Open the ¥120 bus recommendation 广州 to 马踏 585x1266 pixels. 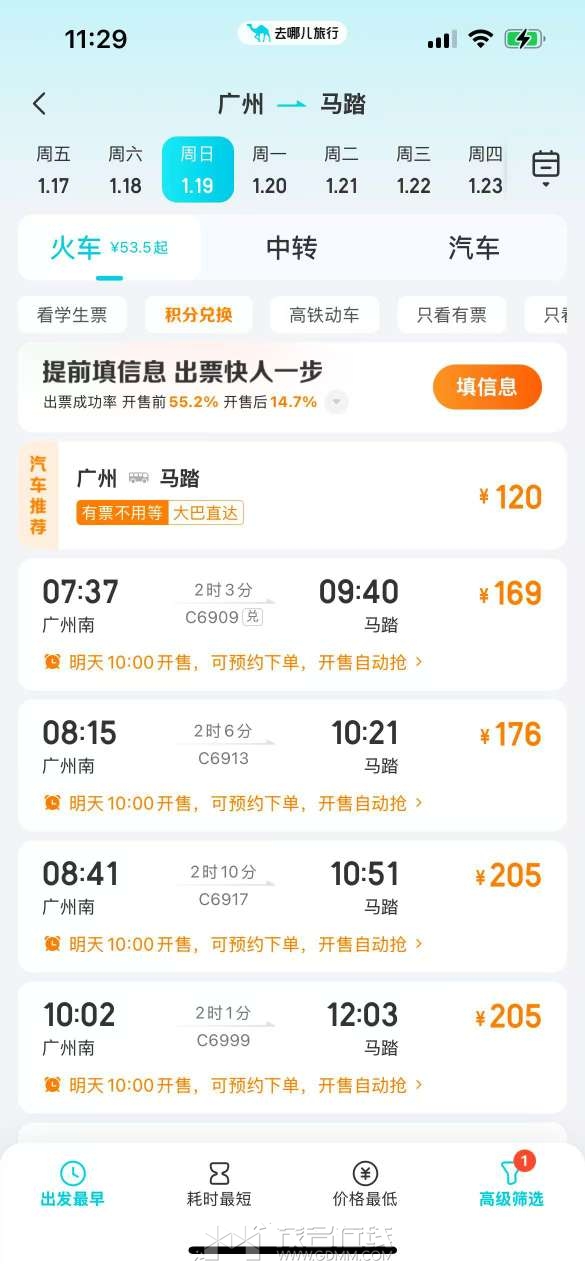point(292,496)
